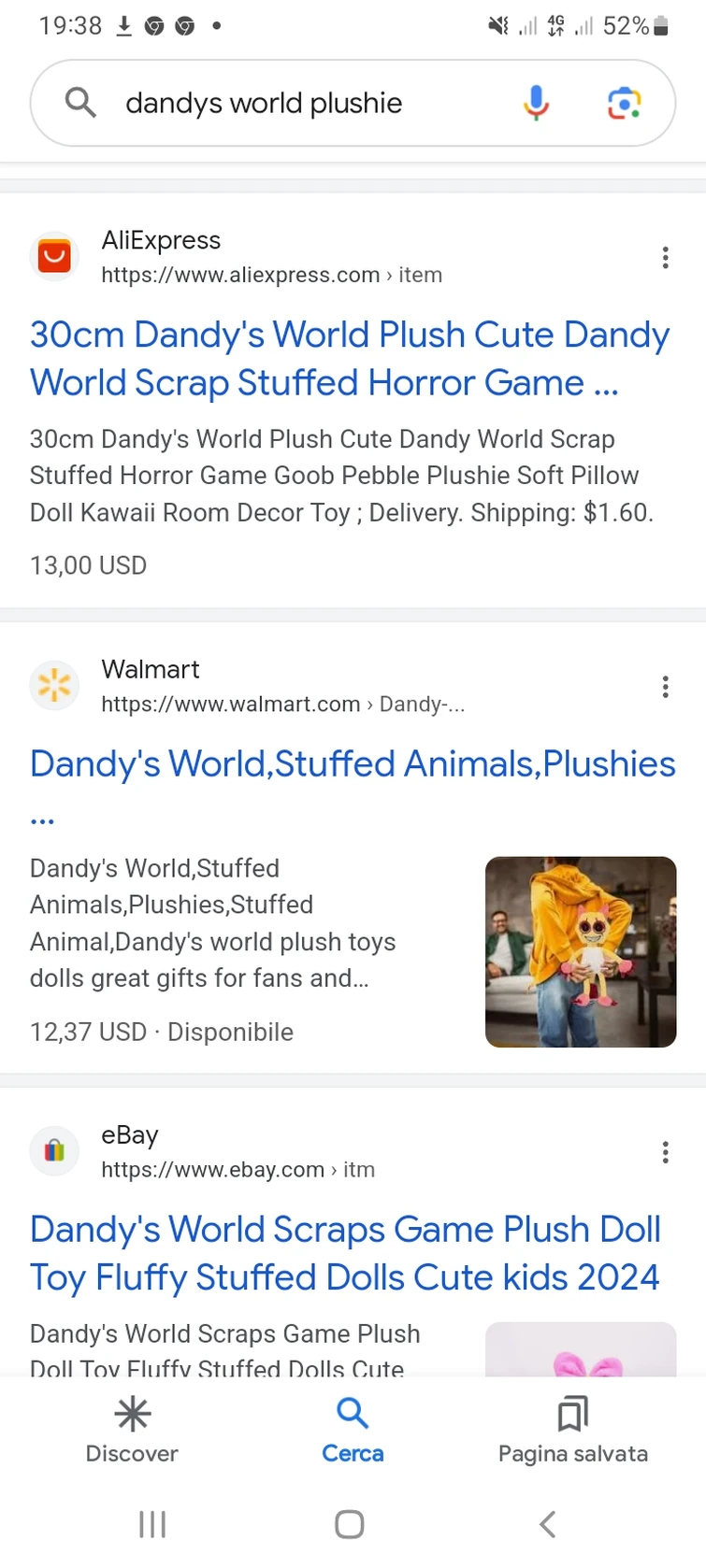706x1568 pixels.
Task: Open the AliExpress site favicon
Action: click(x=53, y=255)
